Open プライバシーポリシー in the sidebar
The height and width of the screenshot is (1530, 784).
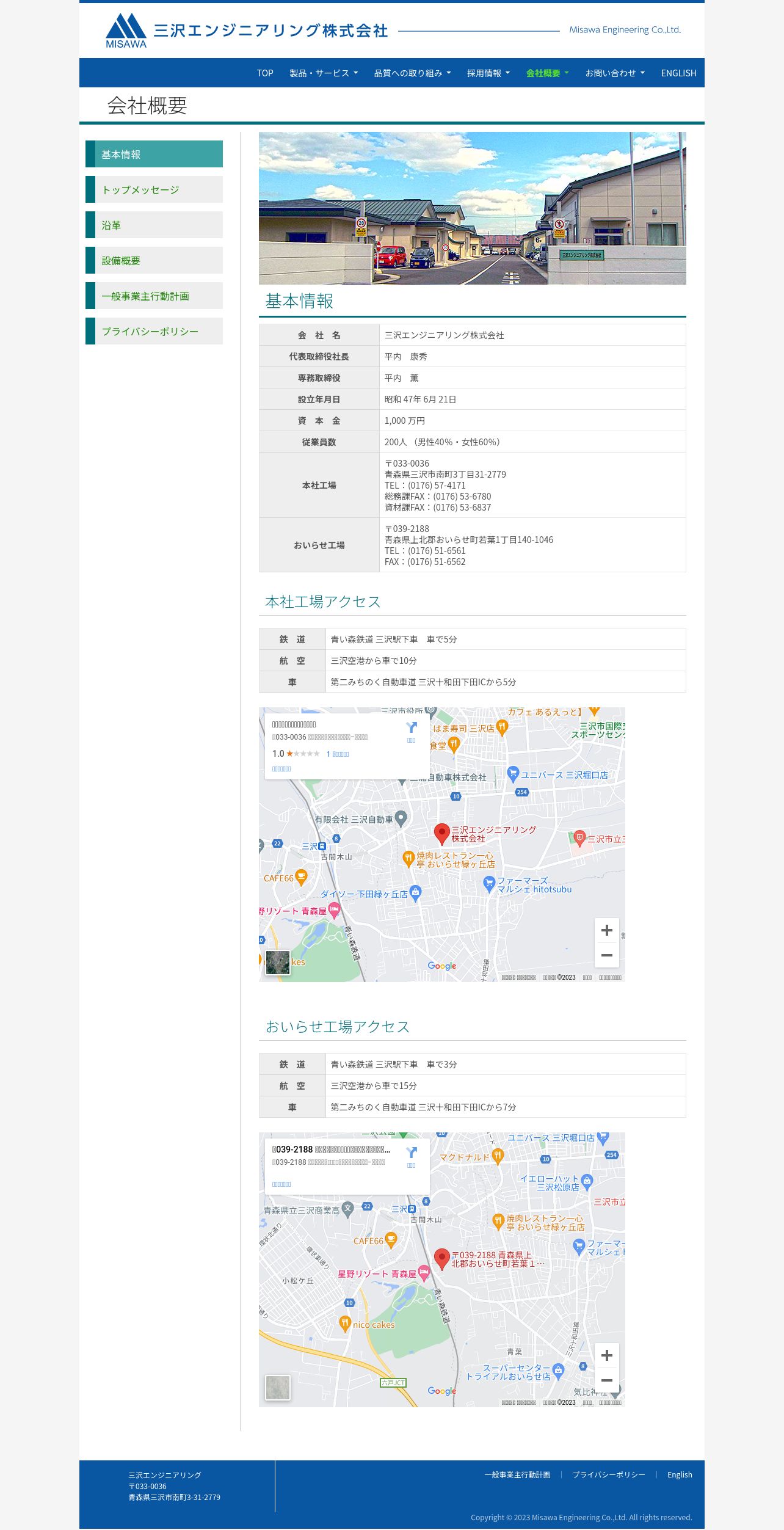tap(154, 331)
